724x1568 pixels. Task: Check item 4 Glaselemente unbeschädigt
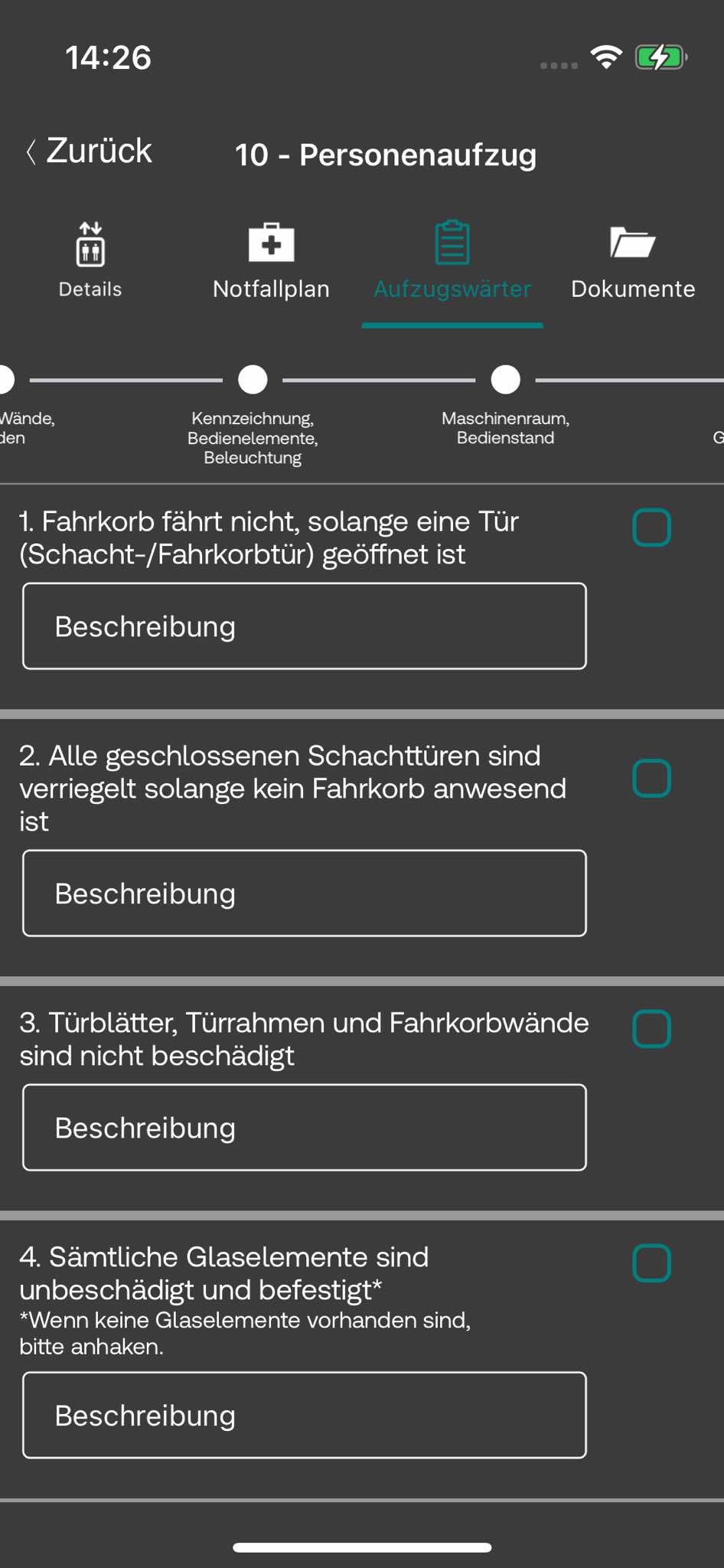651,1263
